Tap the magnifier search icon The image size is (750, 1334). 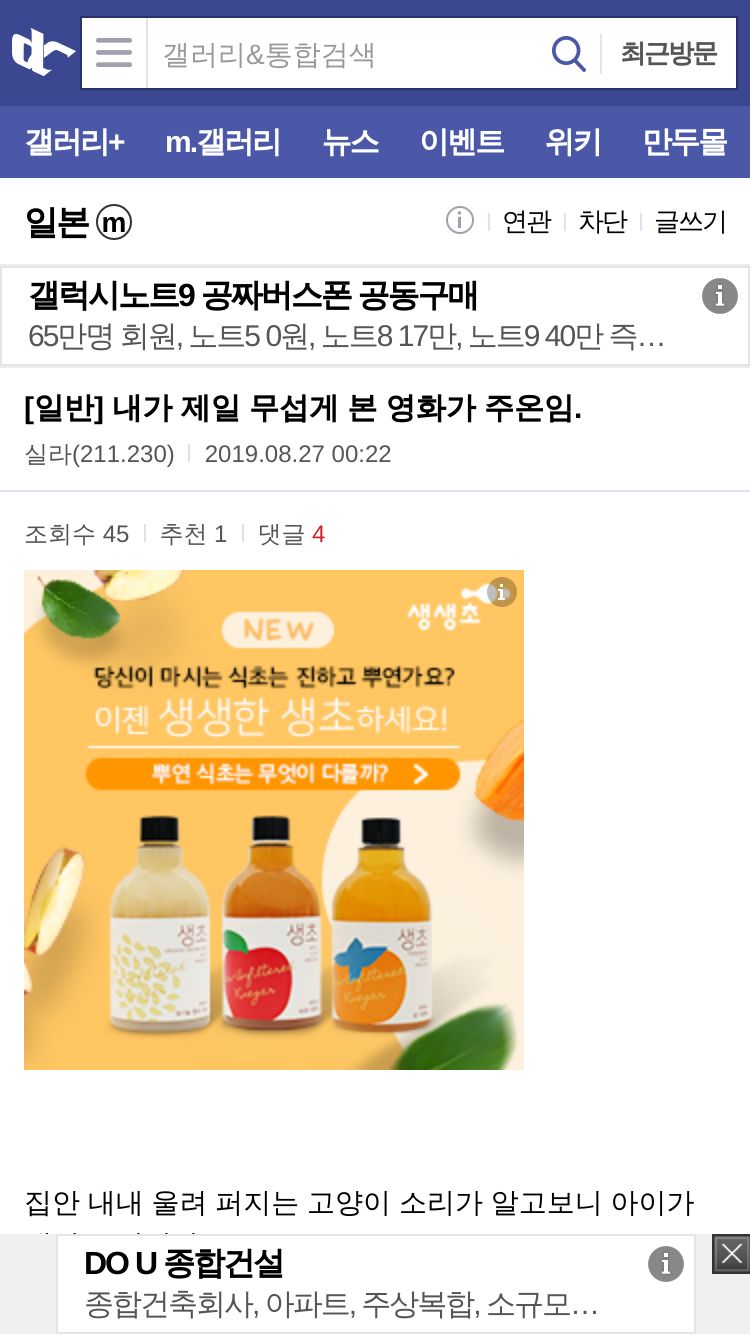[x=568, y=54]
